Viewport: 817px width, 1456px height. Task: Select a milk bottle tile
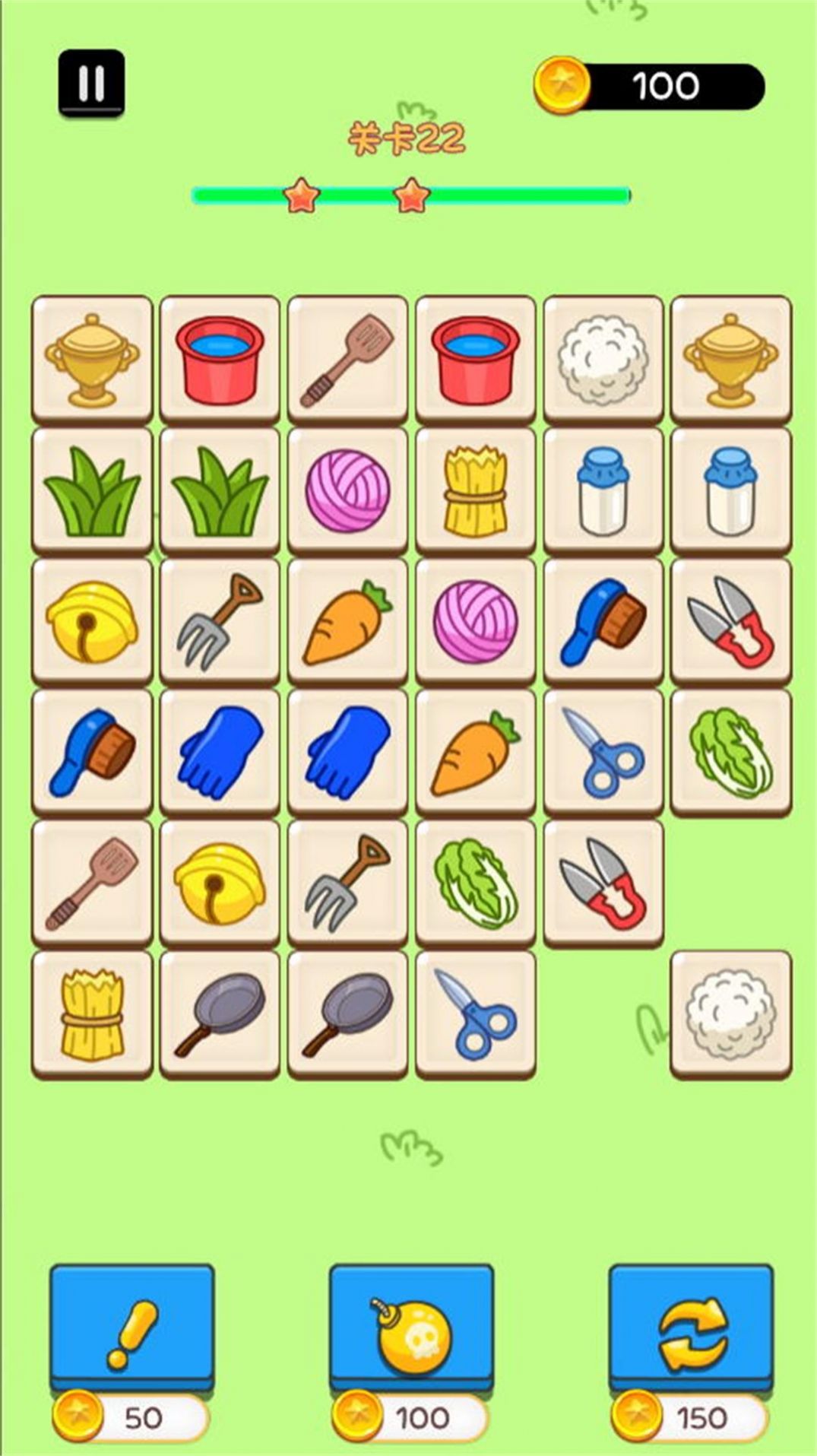603,489
